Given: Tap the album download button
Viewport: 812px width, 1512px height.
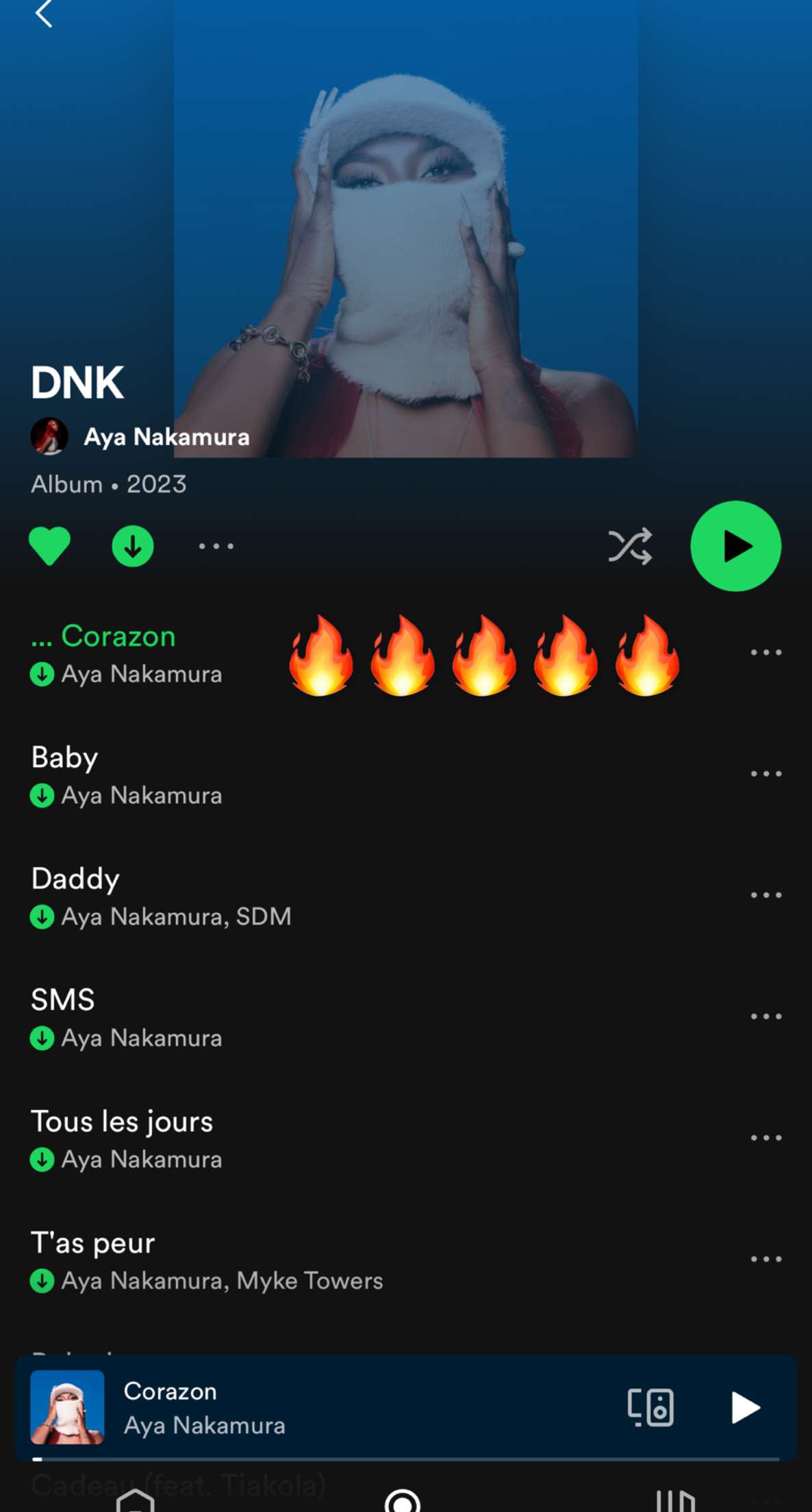Looking at the screenshot, I should [133, 546].
